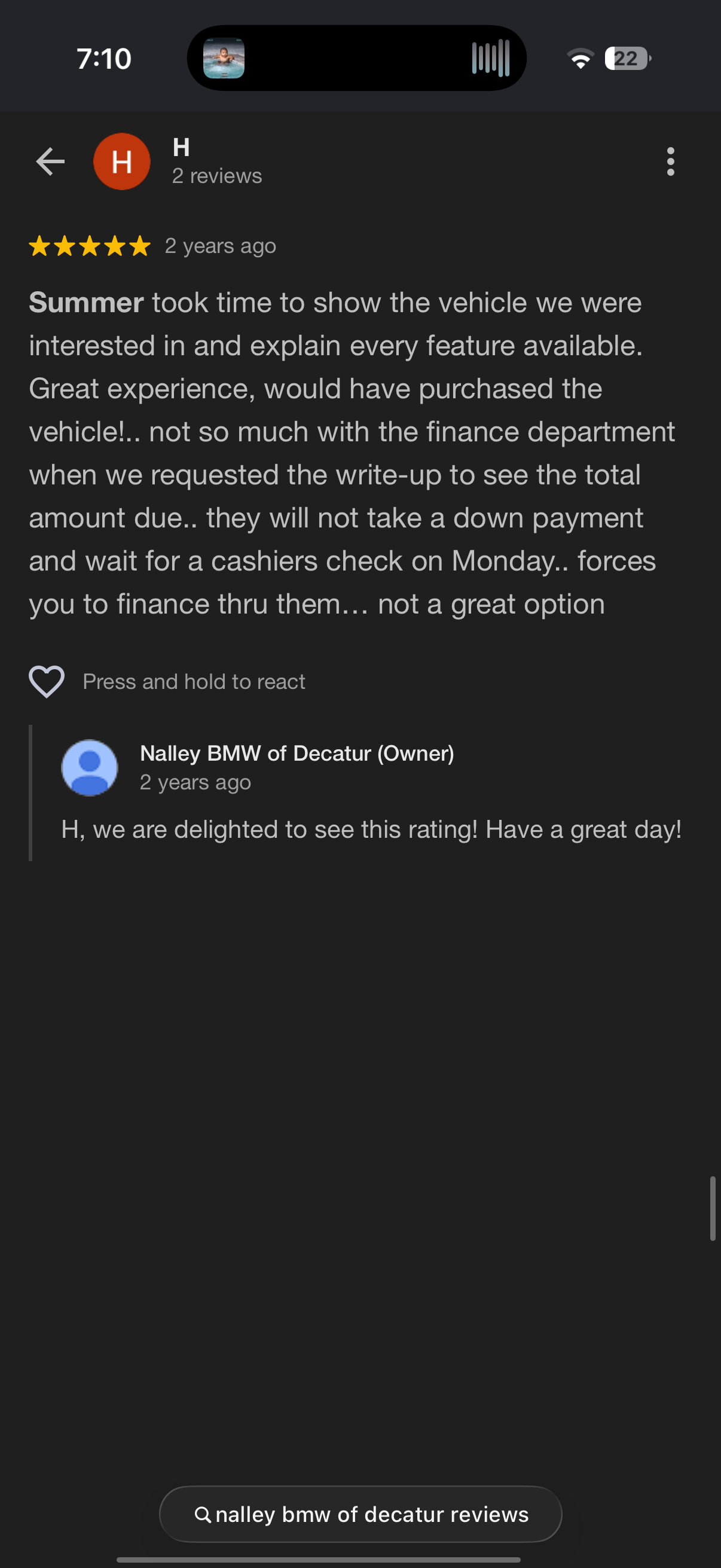This screenshot has width=721, height=1568.
Task: Tap the battery indicator showing 22
Action: pyautogui.click(x=626, y=58)
